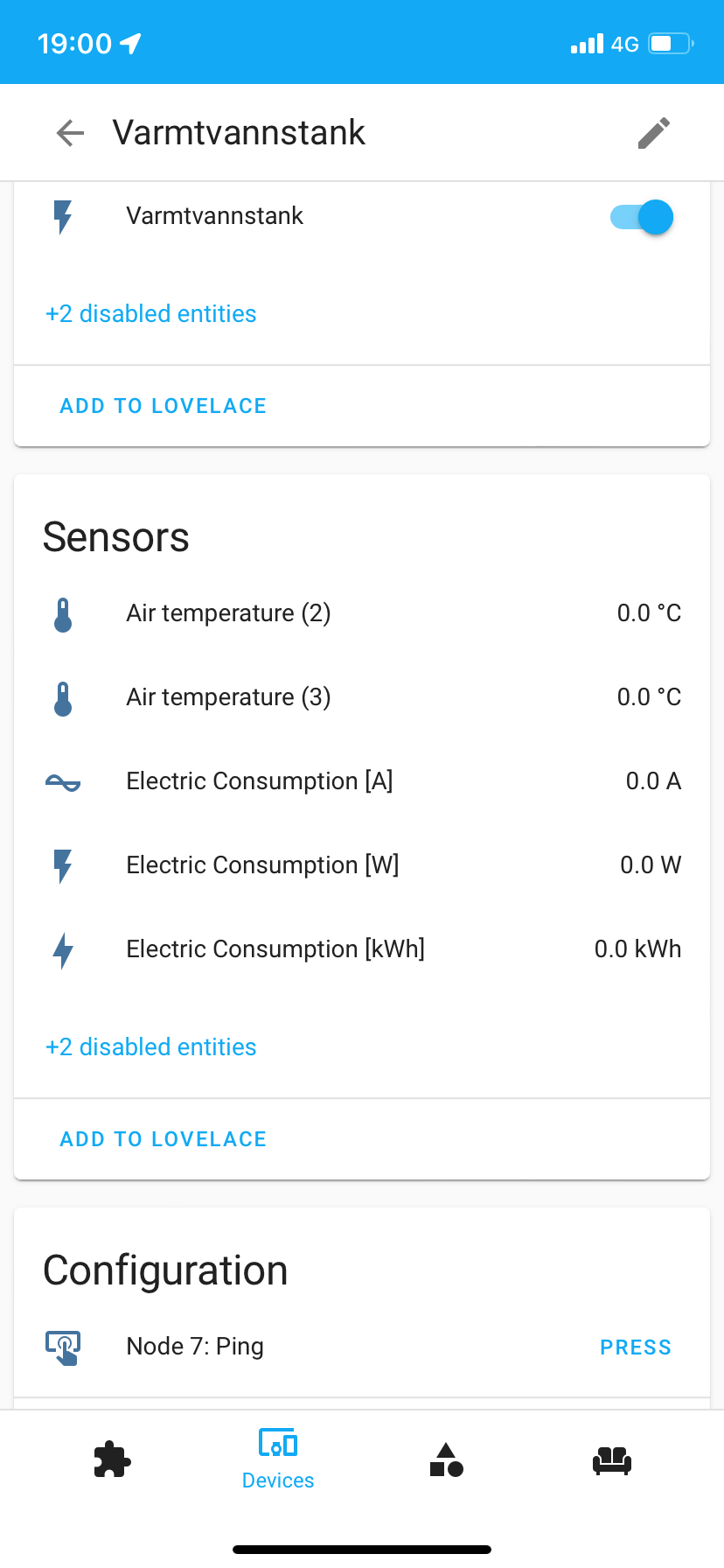
Task: Turn off the Varmtvannstank switch
Action: pos(640,217)
